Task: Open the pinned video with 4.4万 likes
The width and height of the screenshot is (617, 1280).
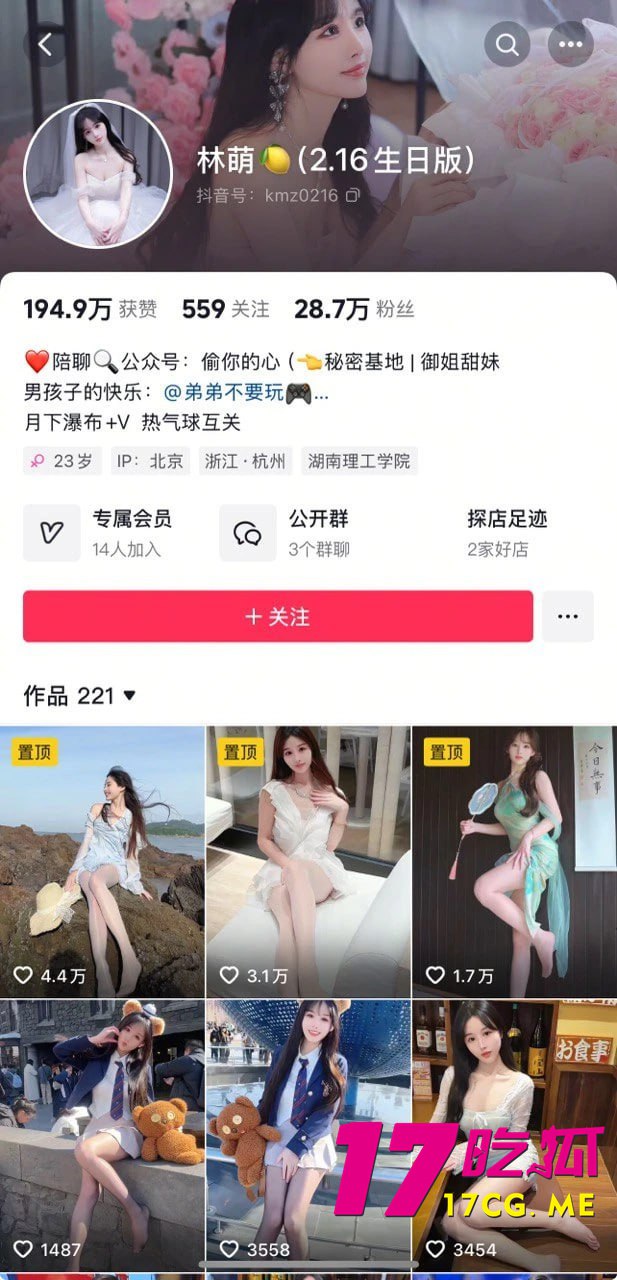Action: tap(102, 860)
